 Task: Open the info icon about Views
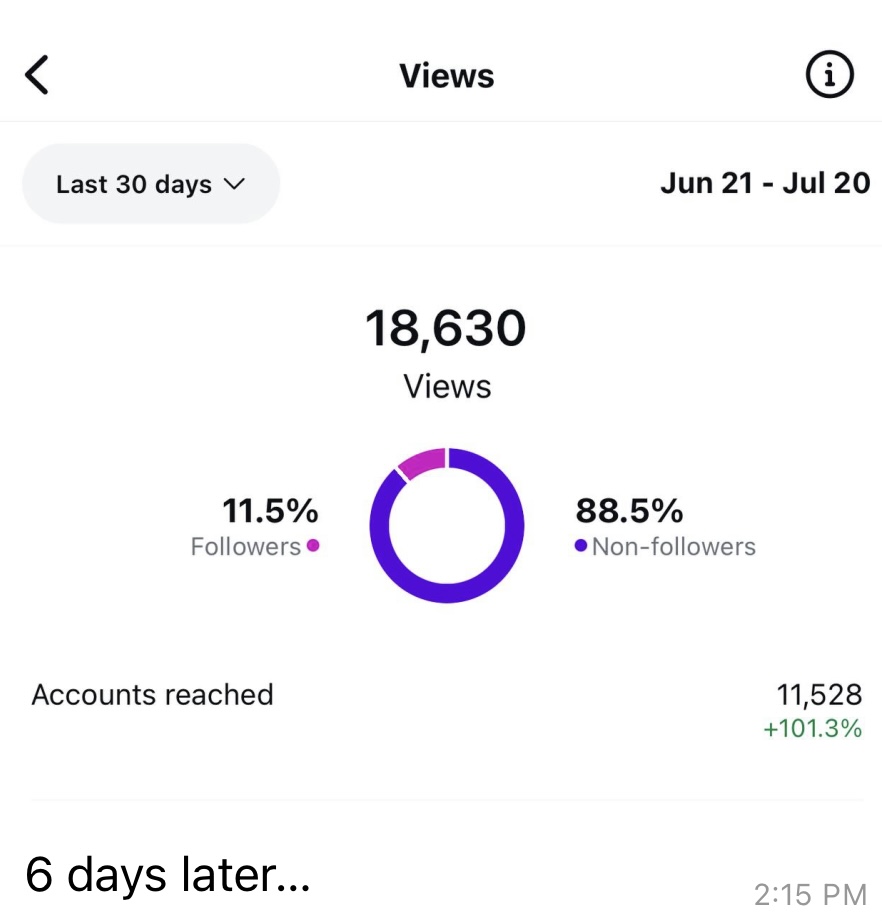click(830, 75)
